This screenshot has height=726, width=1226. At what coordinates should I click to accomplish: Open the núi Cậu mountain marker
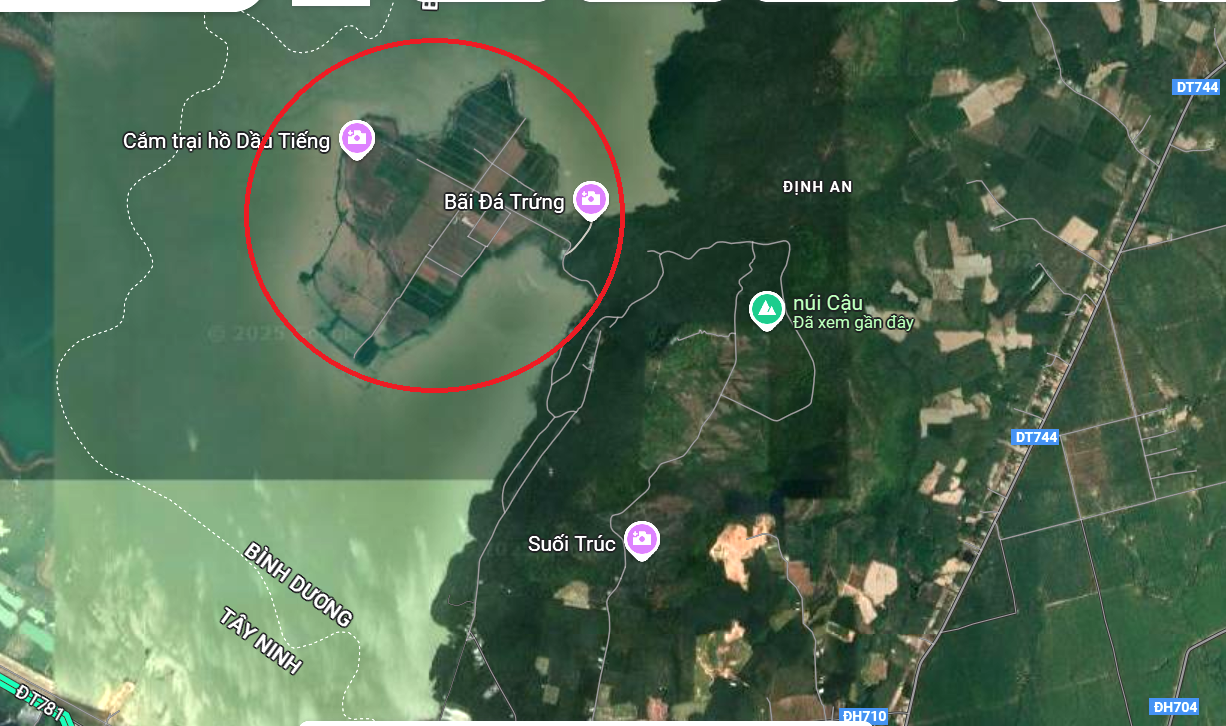[x=767, y=309]
